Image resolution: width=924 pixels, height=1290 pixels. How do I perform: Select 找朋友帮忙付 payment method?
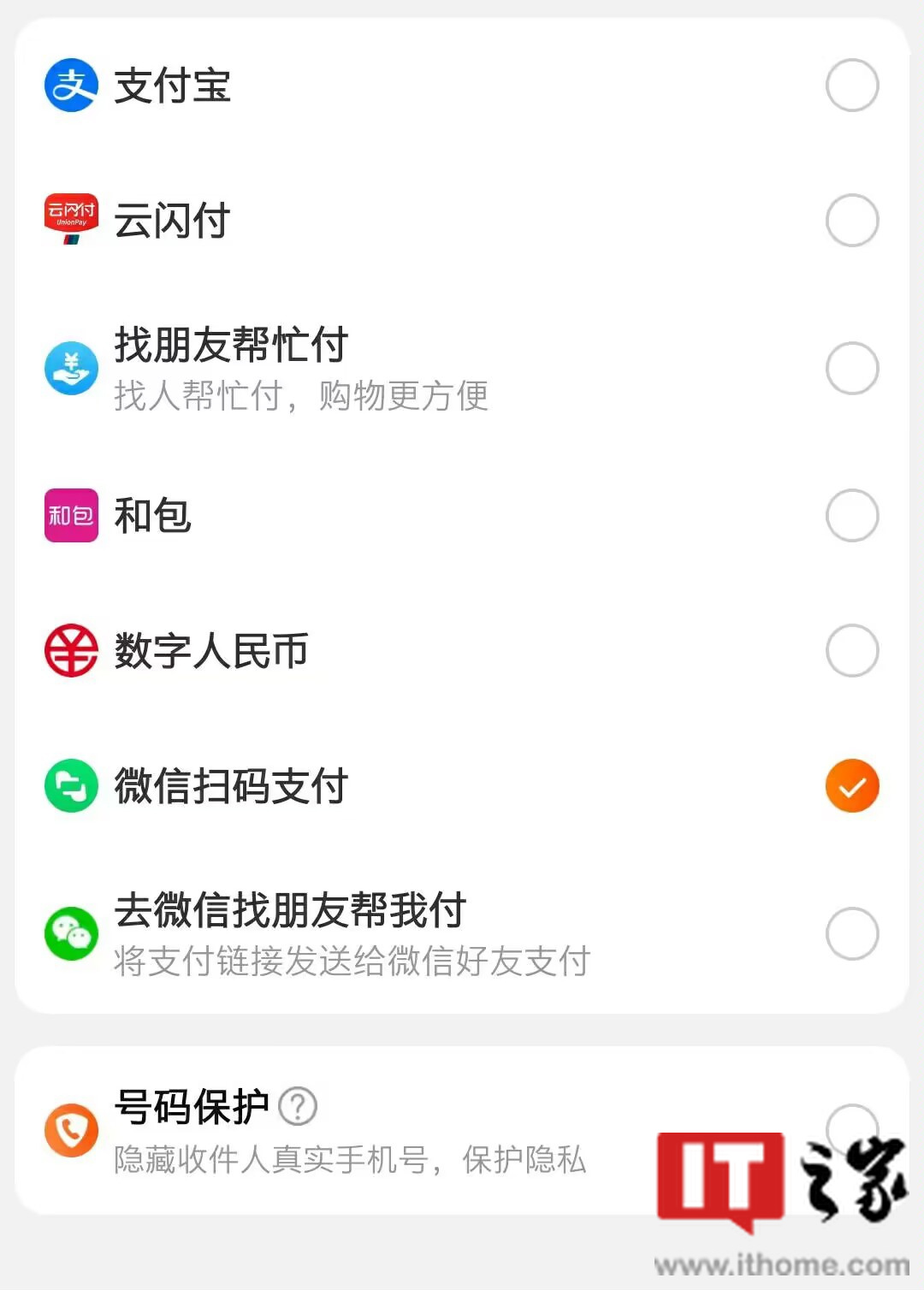pos(852,368)
